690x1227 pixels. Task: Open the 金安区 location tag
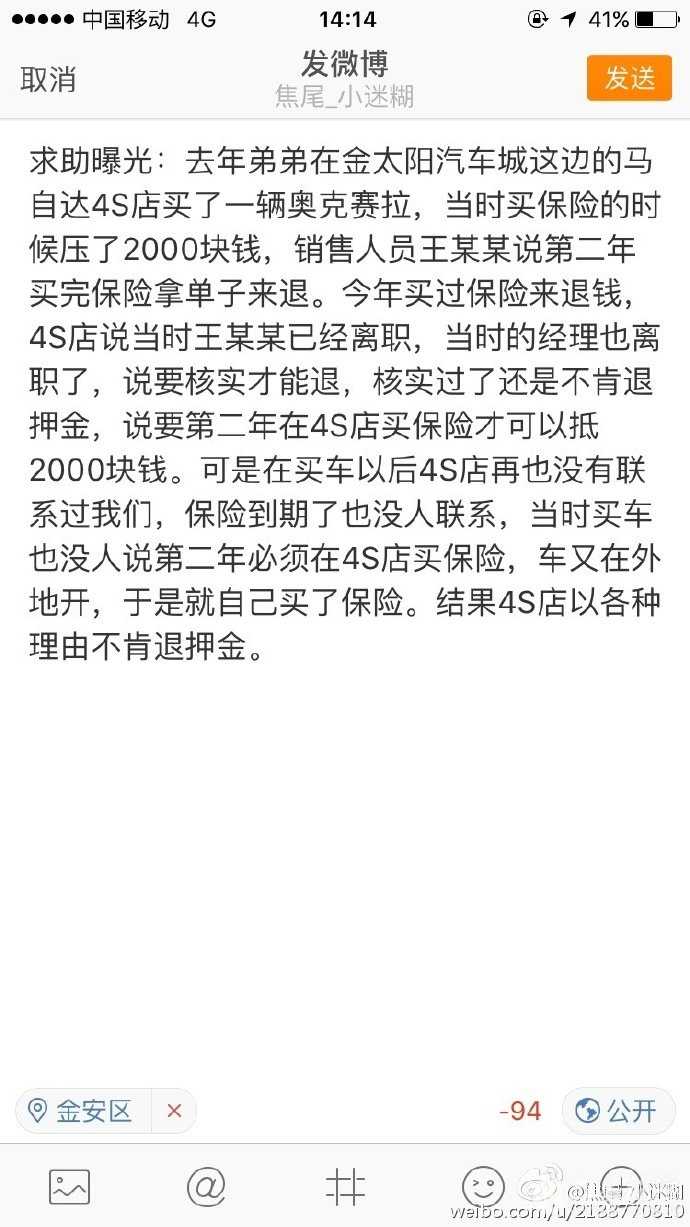point(84,1111)
